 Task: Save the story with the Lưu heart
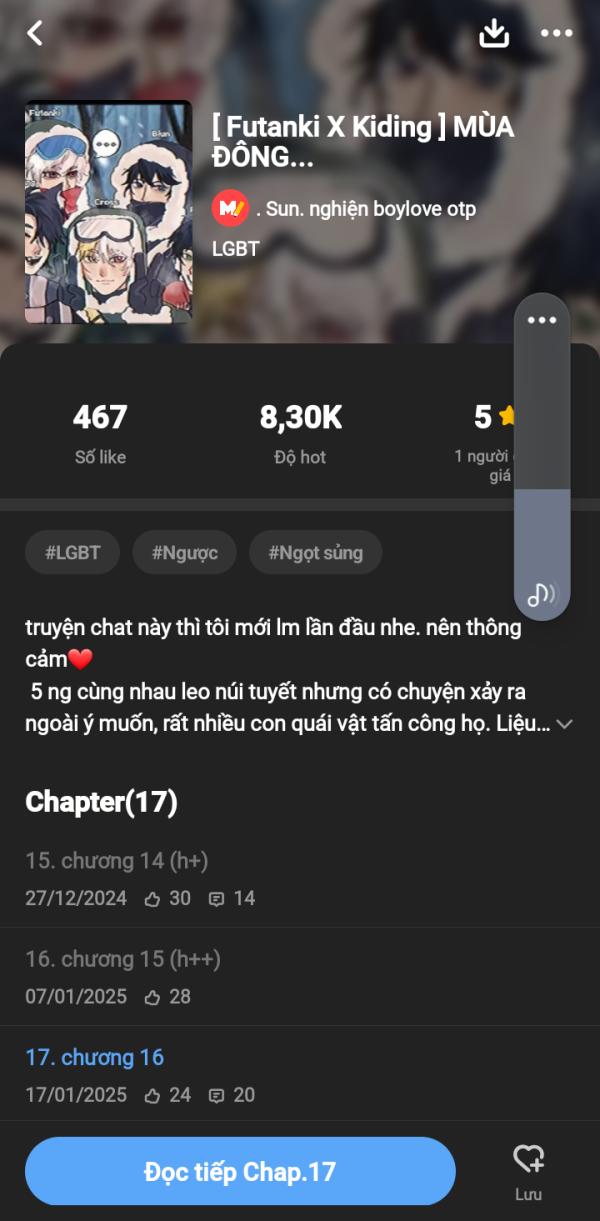tap(528, 1170)
